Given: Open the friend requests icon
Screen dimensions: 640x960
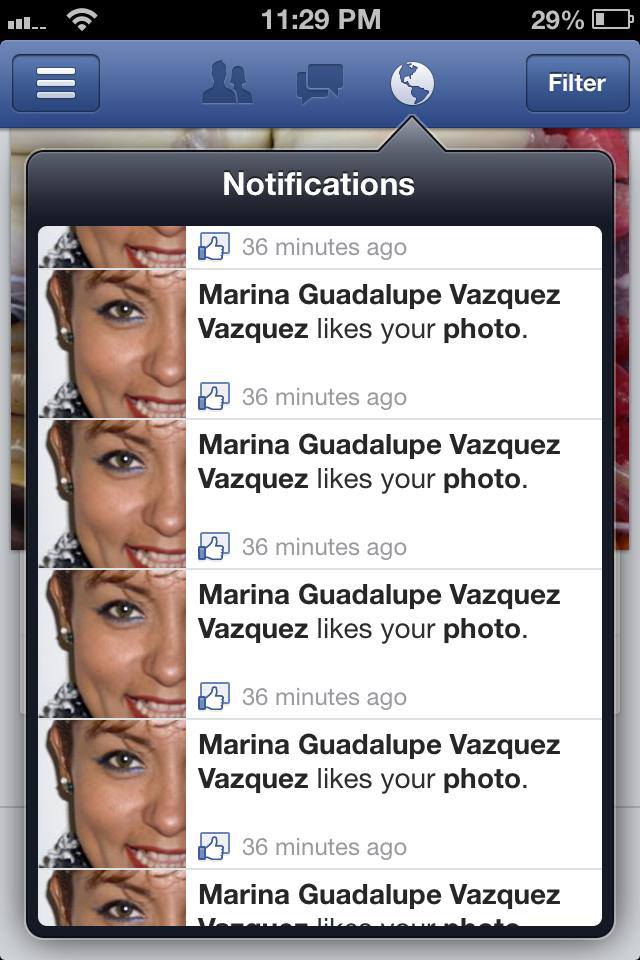Looking at the screenshot, I should [227, 83].
